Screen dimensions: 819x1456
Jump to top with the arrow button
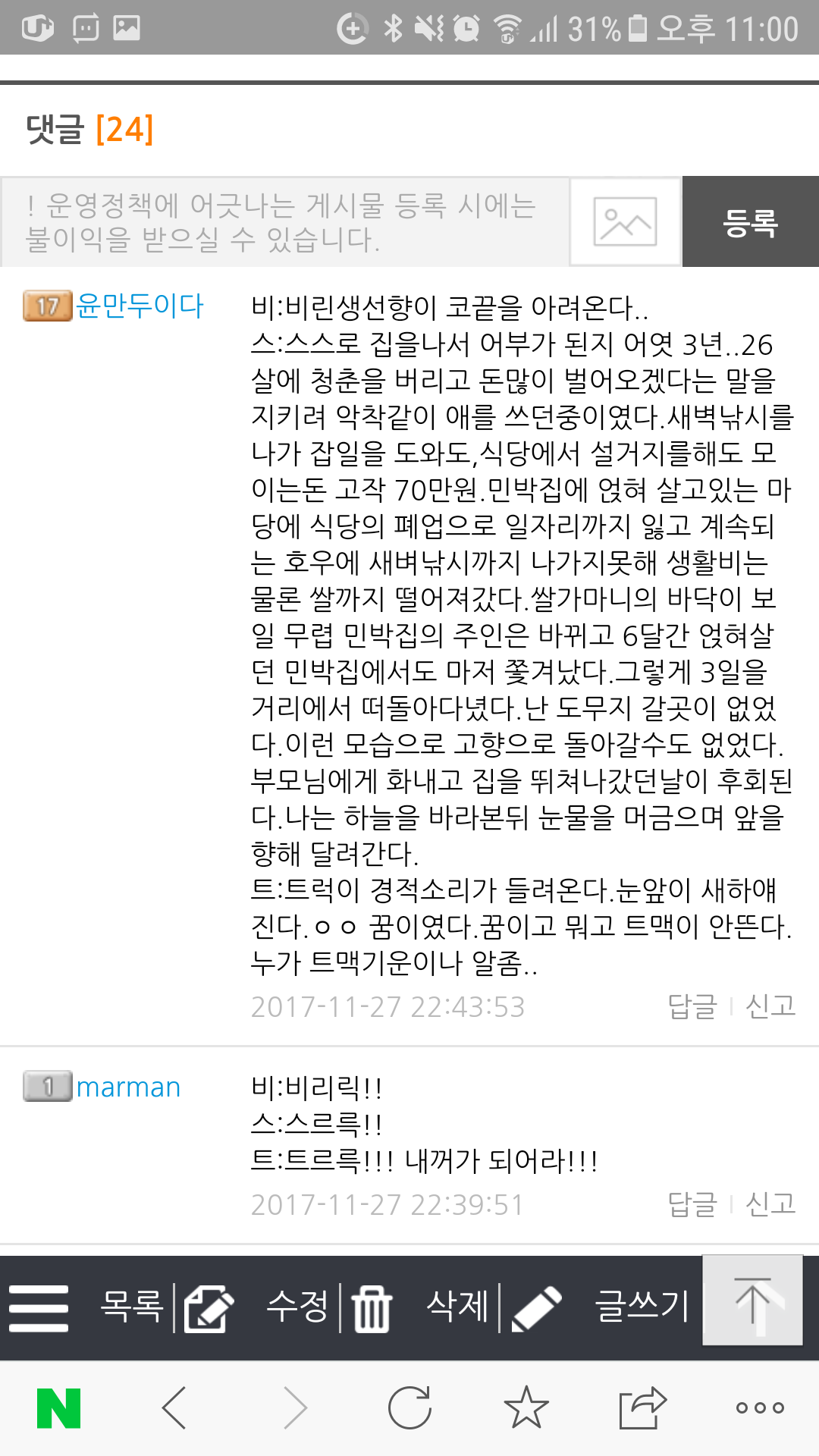click(x=752, y=1301)
